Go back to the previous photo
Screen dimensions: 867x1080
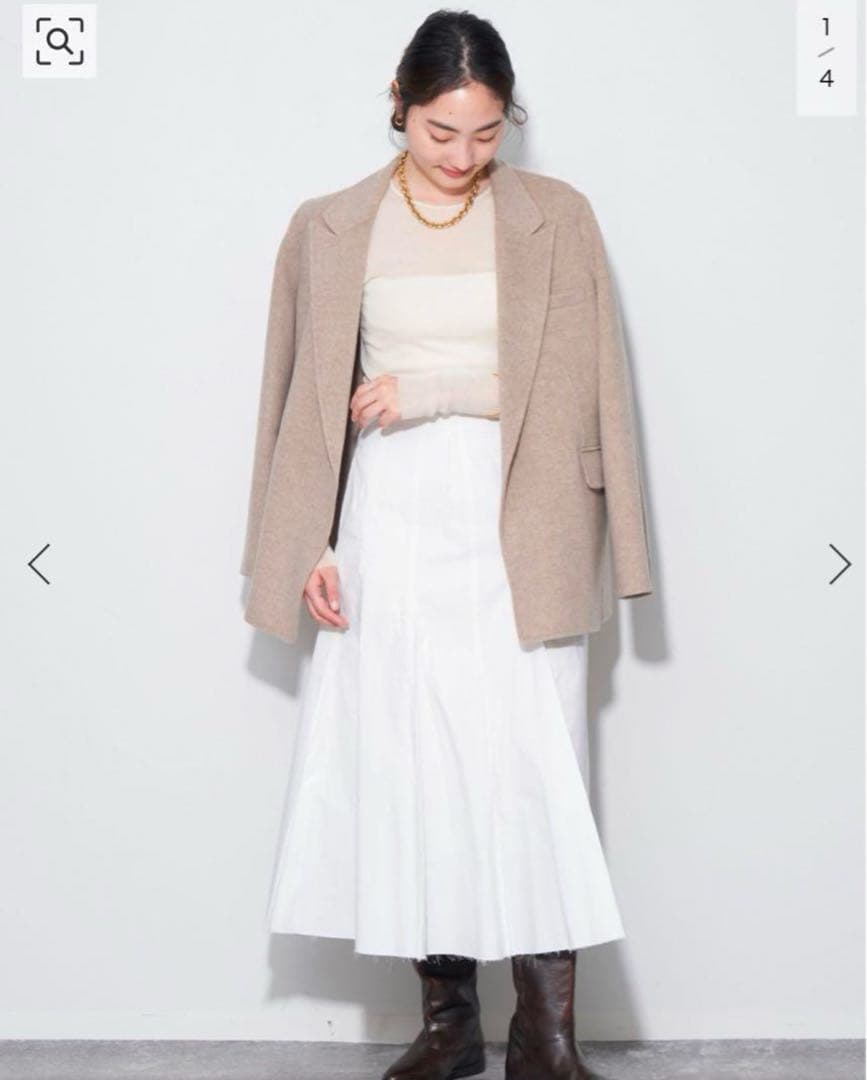click(39, 564)
